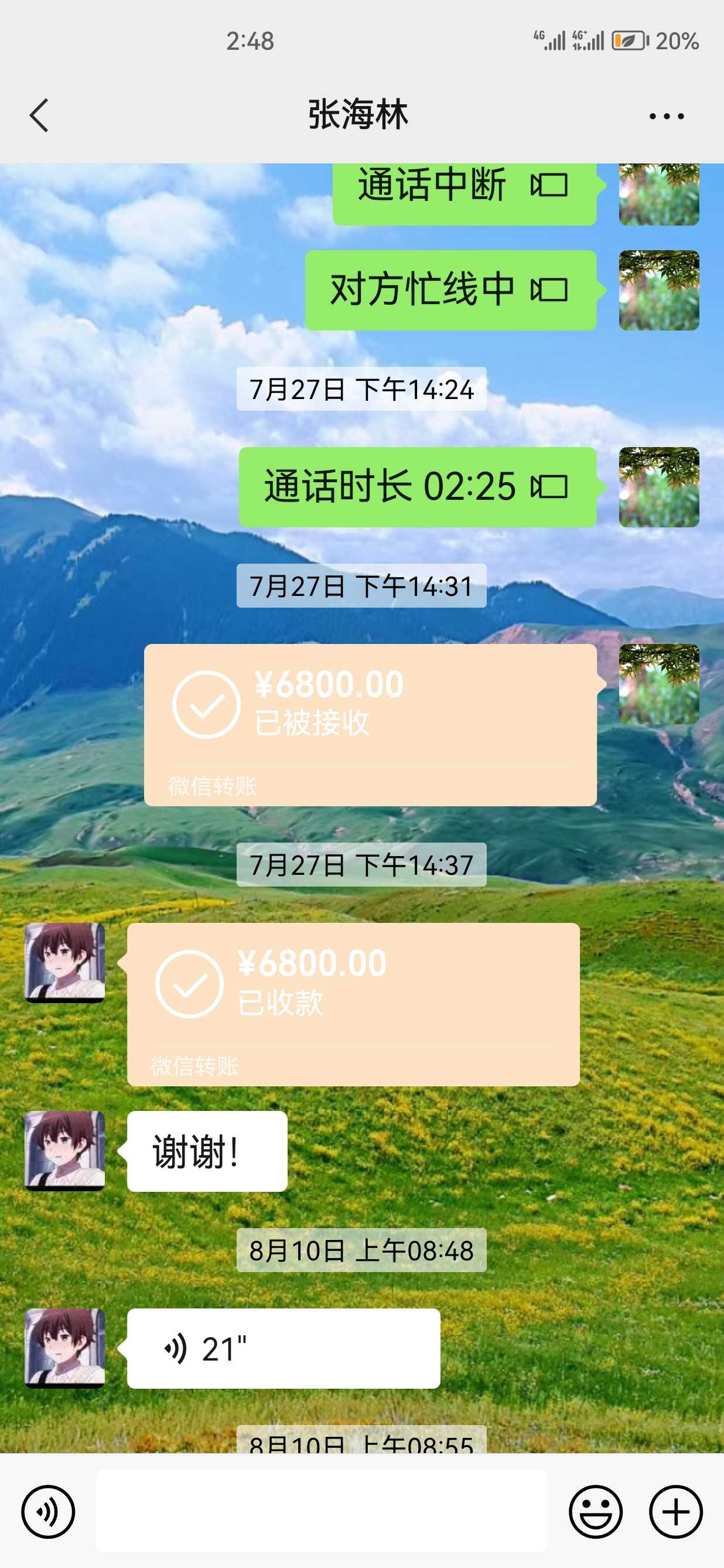Screen dimensions: 724x1568
Task: Tap my avatar beside 对方忙线中 message
Action: click(659, 289)
